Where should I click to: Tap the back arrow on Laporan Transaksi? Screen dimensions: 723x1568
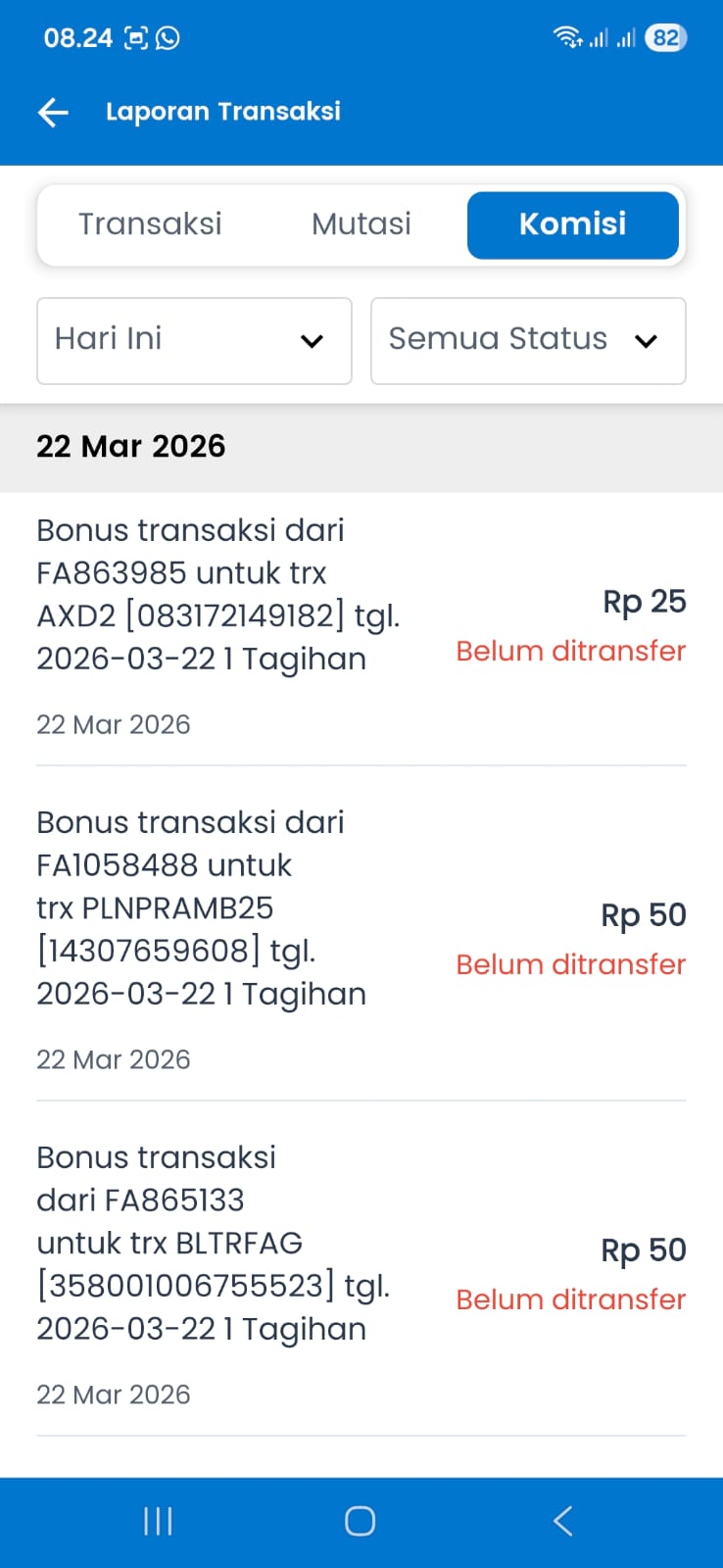point(52,112)
